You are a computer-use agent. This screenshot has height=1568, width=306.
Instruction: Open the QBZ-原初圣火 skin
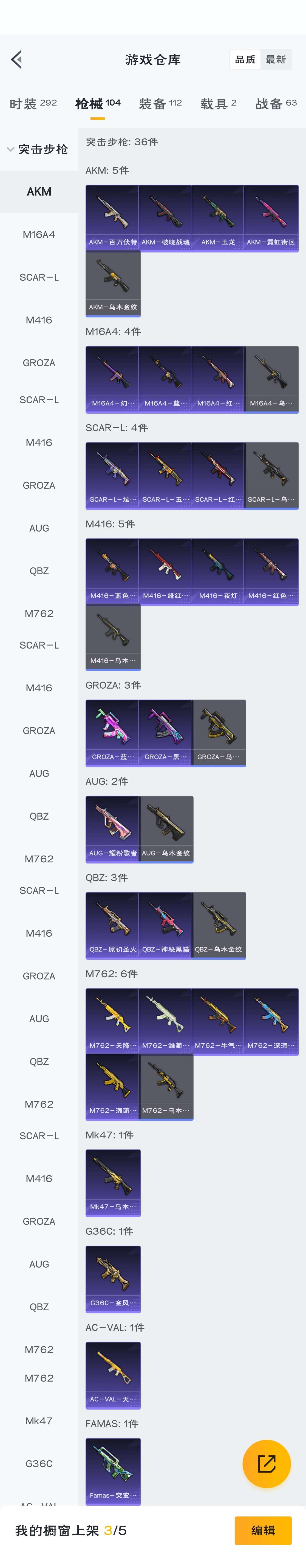click(x=112, y=925)
